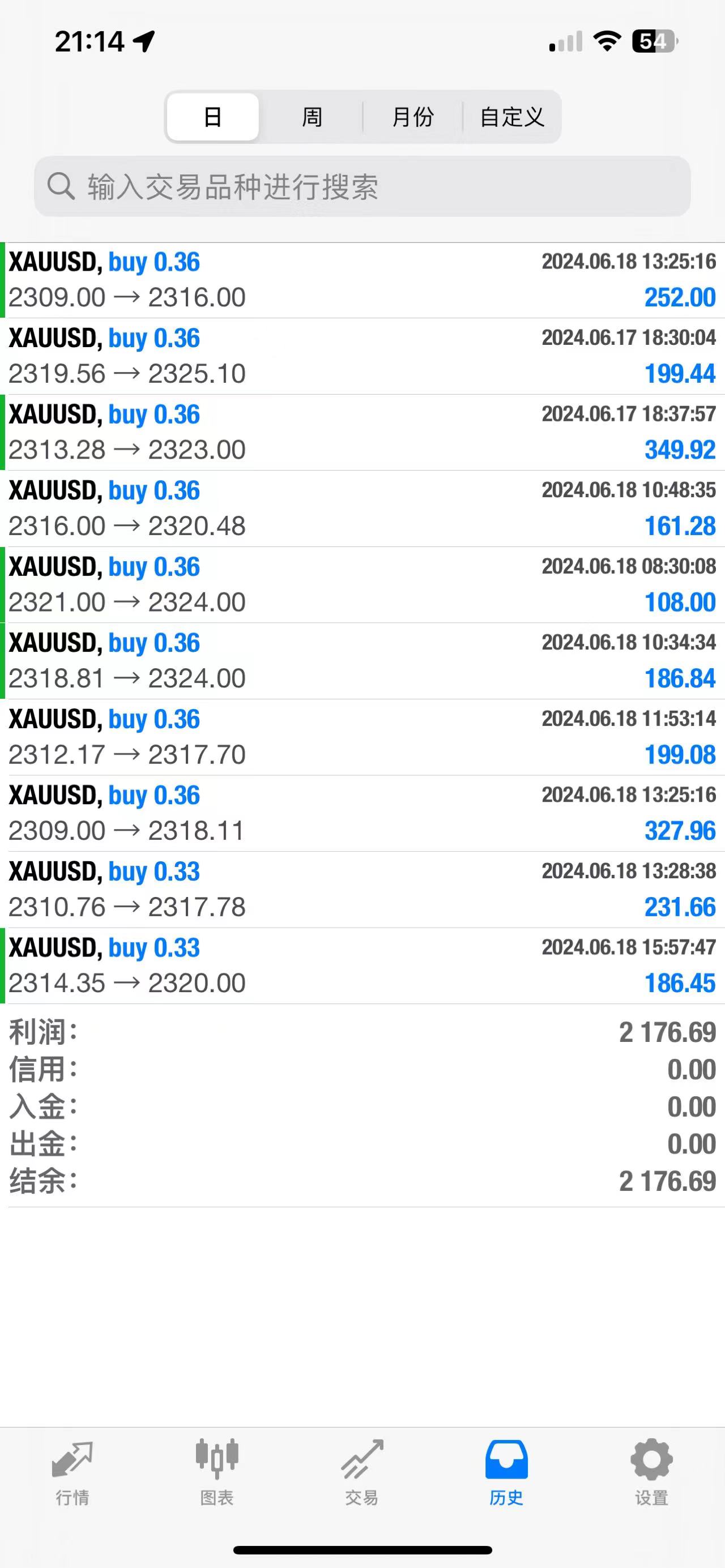
Task: Switch to the 周 (week) period
Action: tap(312, 117)
